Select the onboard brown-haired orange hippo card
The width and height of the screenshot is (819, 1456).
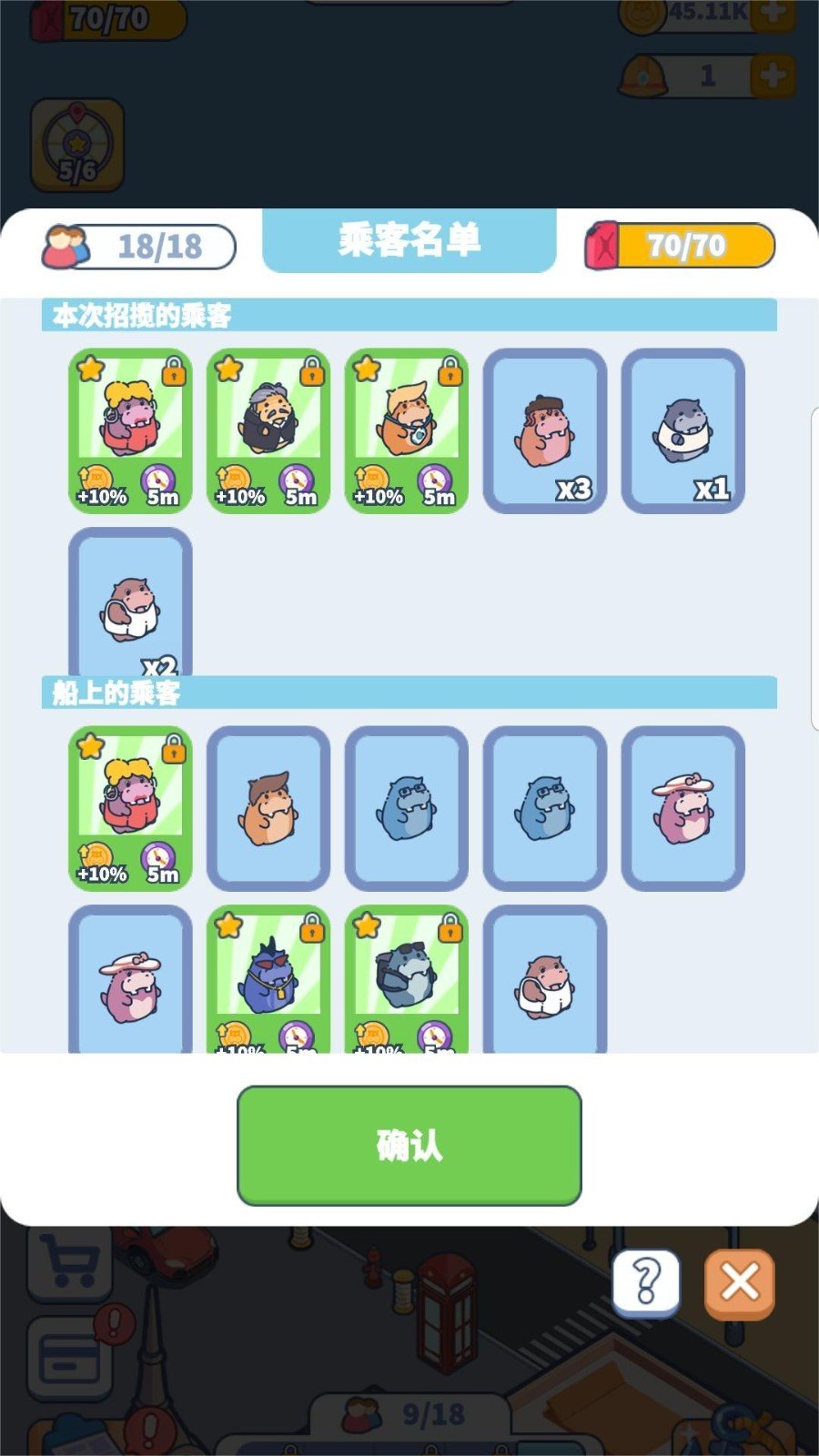268,808
